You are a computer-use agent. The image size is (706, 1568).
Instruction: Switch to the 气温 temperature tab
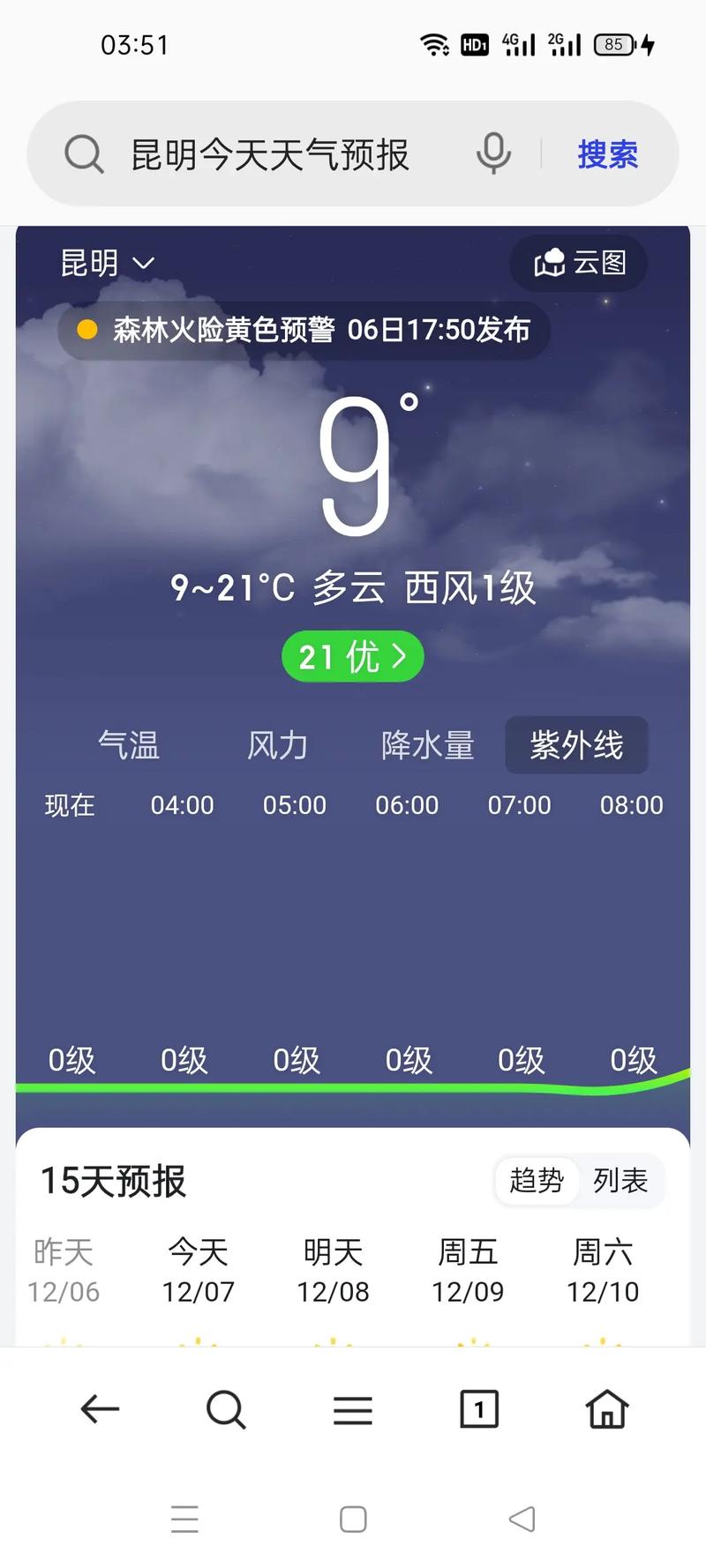pos(128,745)
